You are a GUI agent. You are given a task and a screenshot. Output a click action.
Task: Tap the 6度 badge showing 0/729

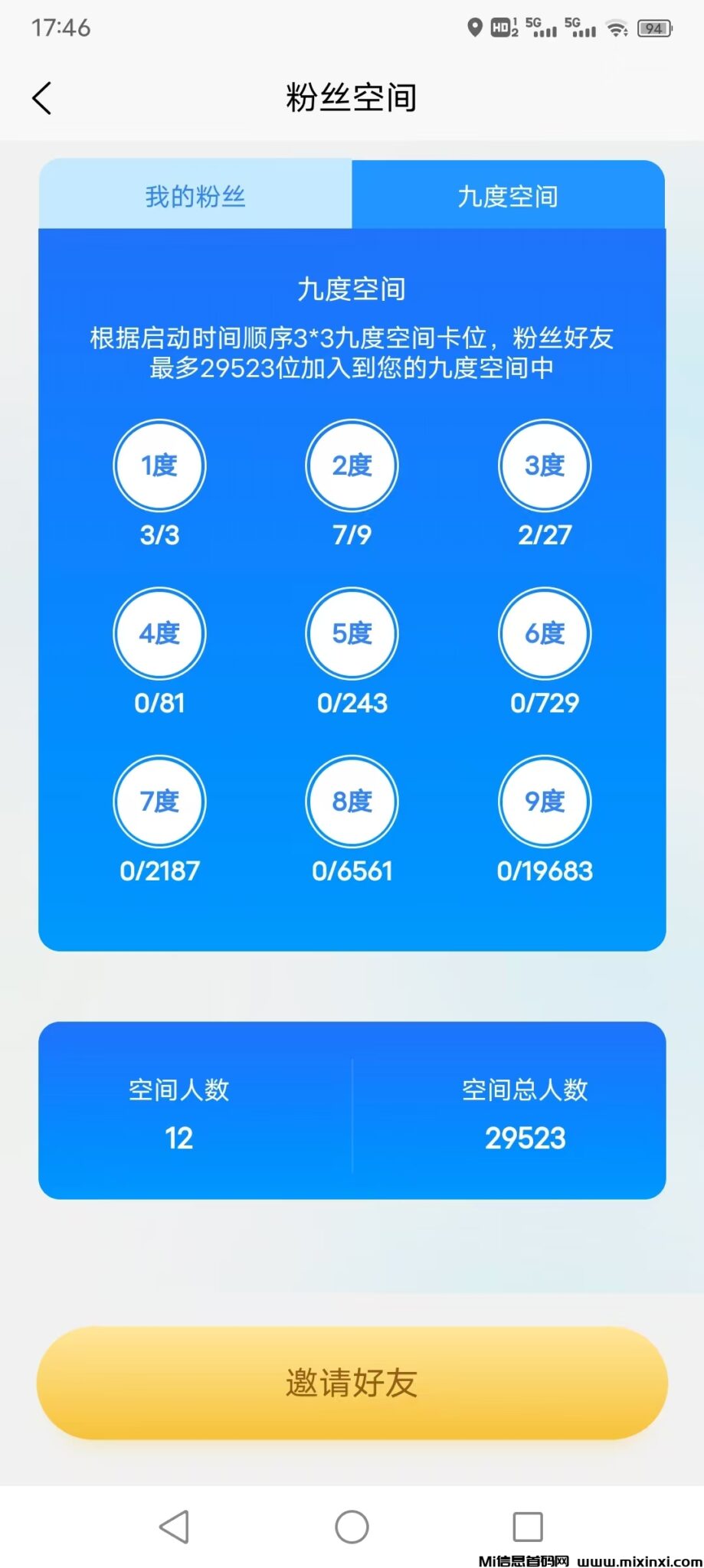(545, 633)
